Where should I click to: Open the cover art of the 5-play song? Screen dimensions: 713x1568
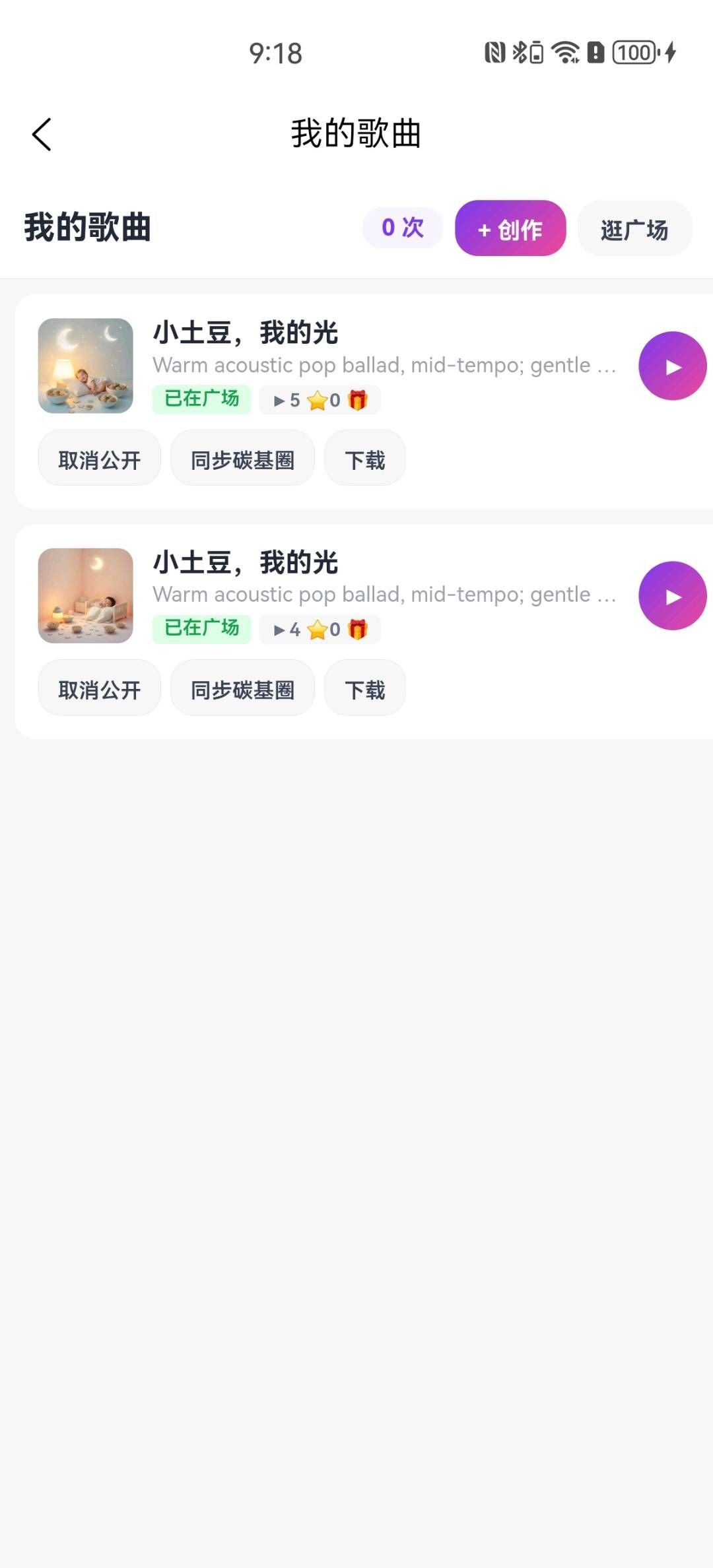click(x=86, y=366)
